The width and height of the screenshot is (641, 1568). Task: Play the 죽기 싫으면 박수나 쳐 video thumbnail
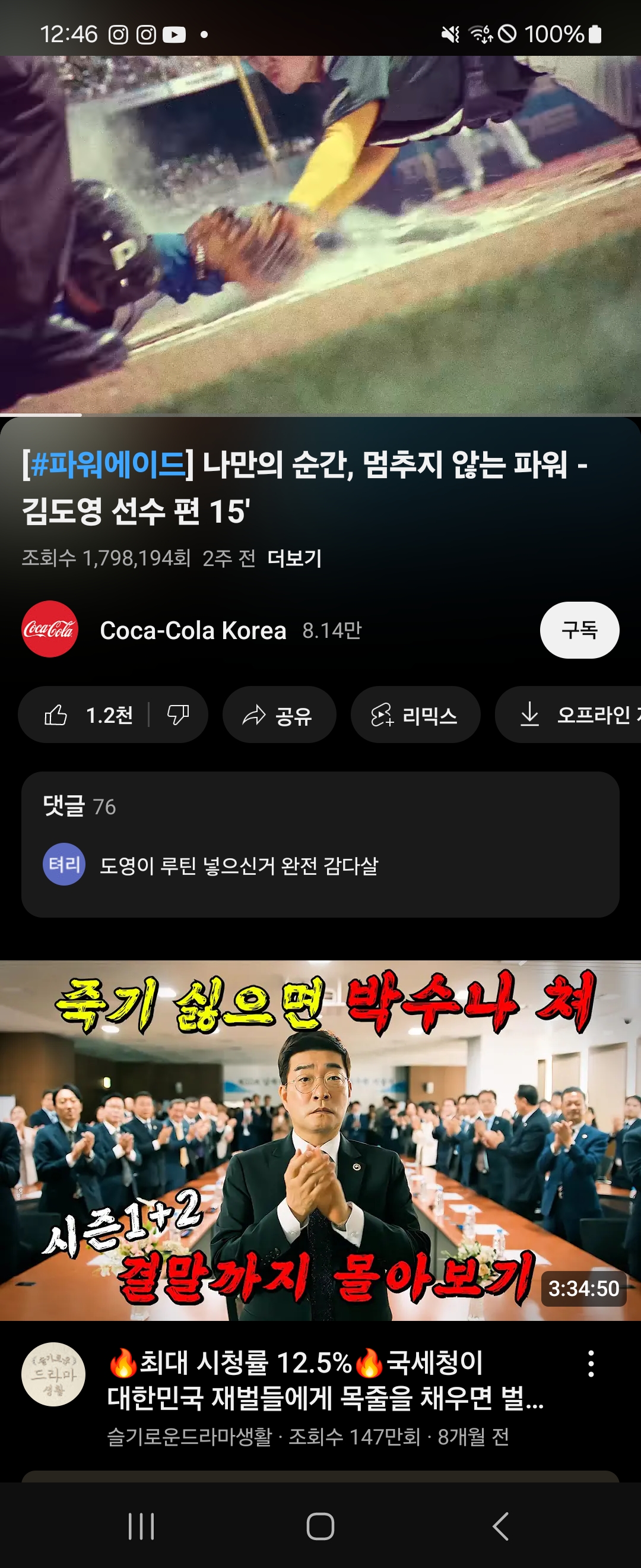pyautogui.click(x=320, y=1140)
